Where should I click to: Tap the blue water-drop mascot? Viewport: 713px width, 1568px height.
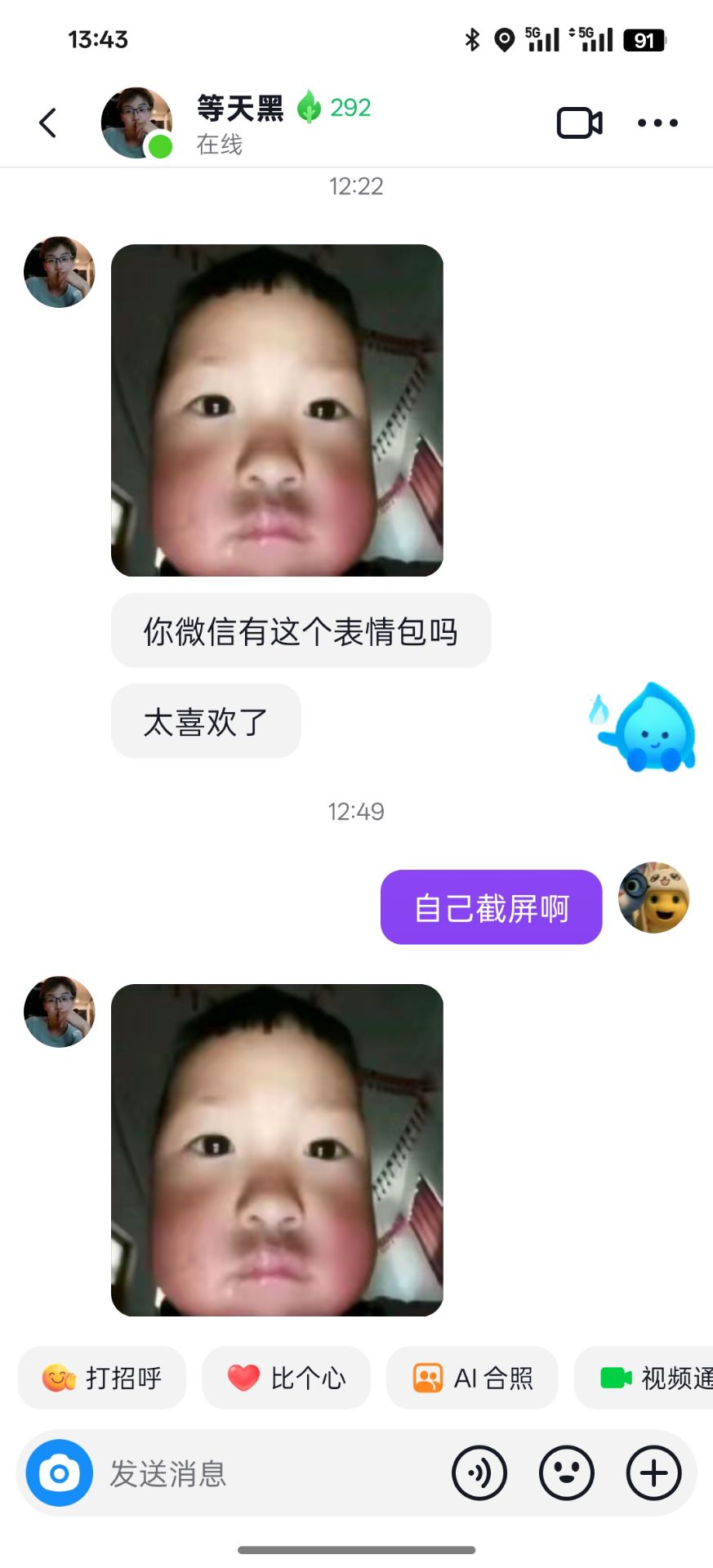[x=648, y=728]
